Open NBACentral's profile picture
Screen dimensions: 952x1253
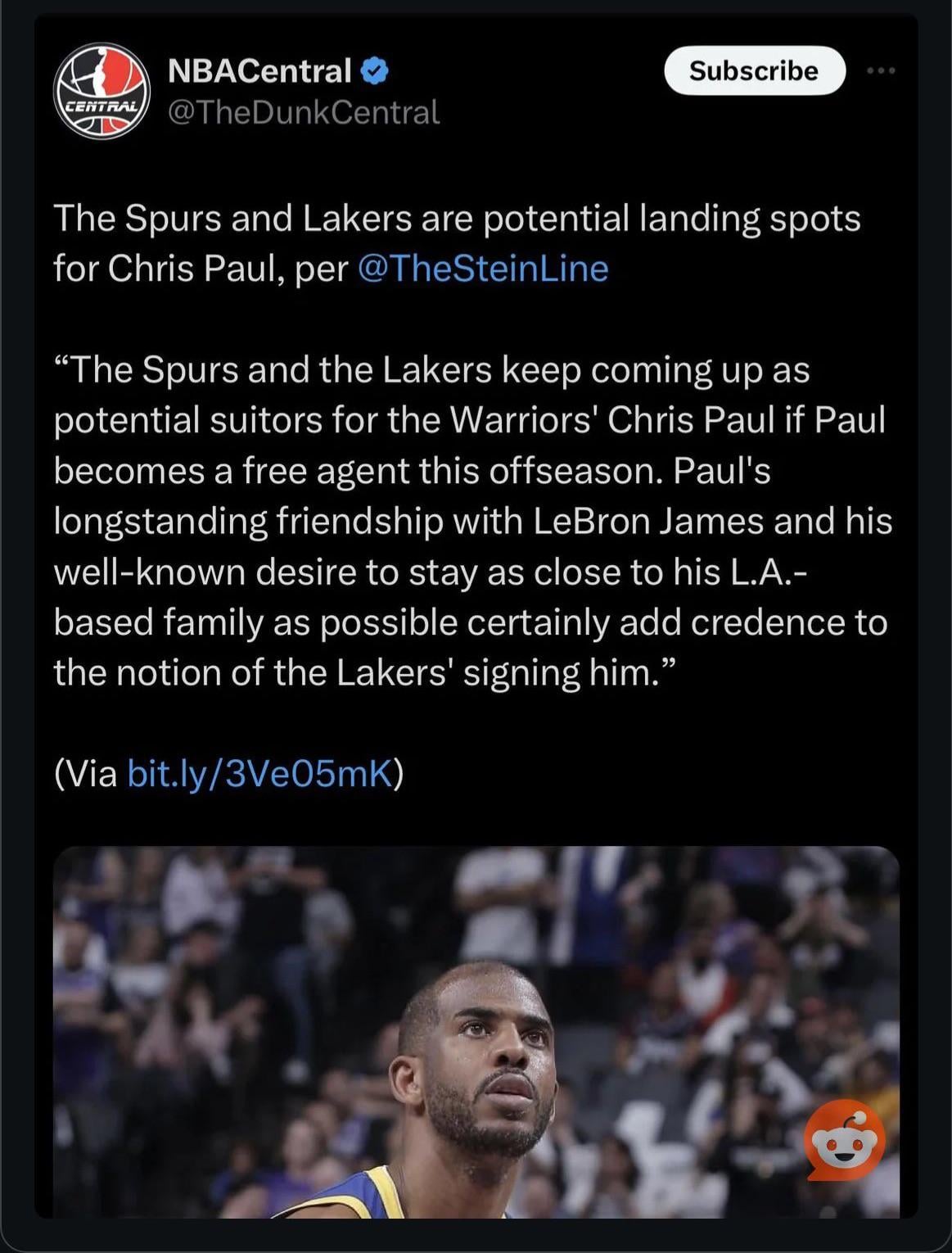click(x=102, y=91)
